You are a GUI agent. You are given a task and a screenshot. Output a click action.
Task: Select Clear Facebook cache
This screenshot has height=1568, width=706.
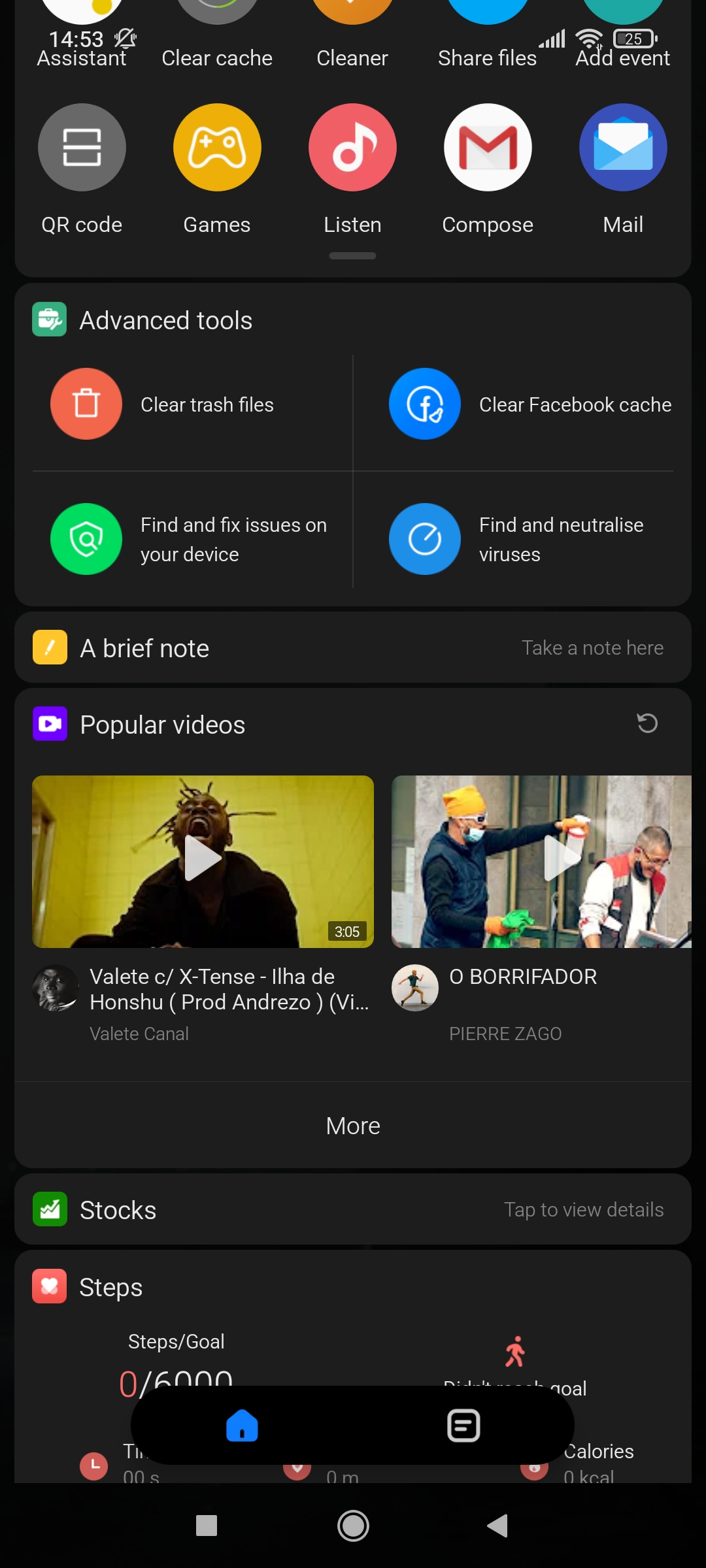[530, 404]
